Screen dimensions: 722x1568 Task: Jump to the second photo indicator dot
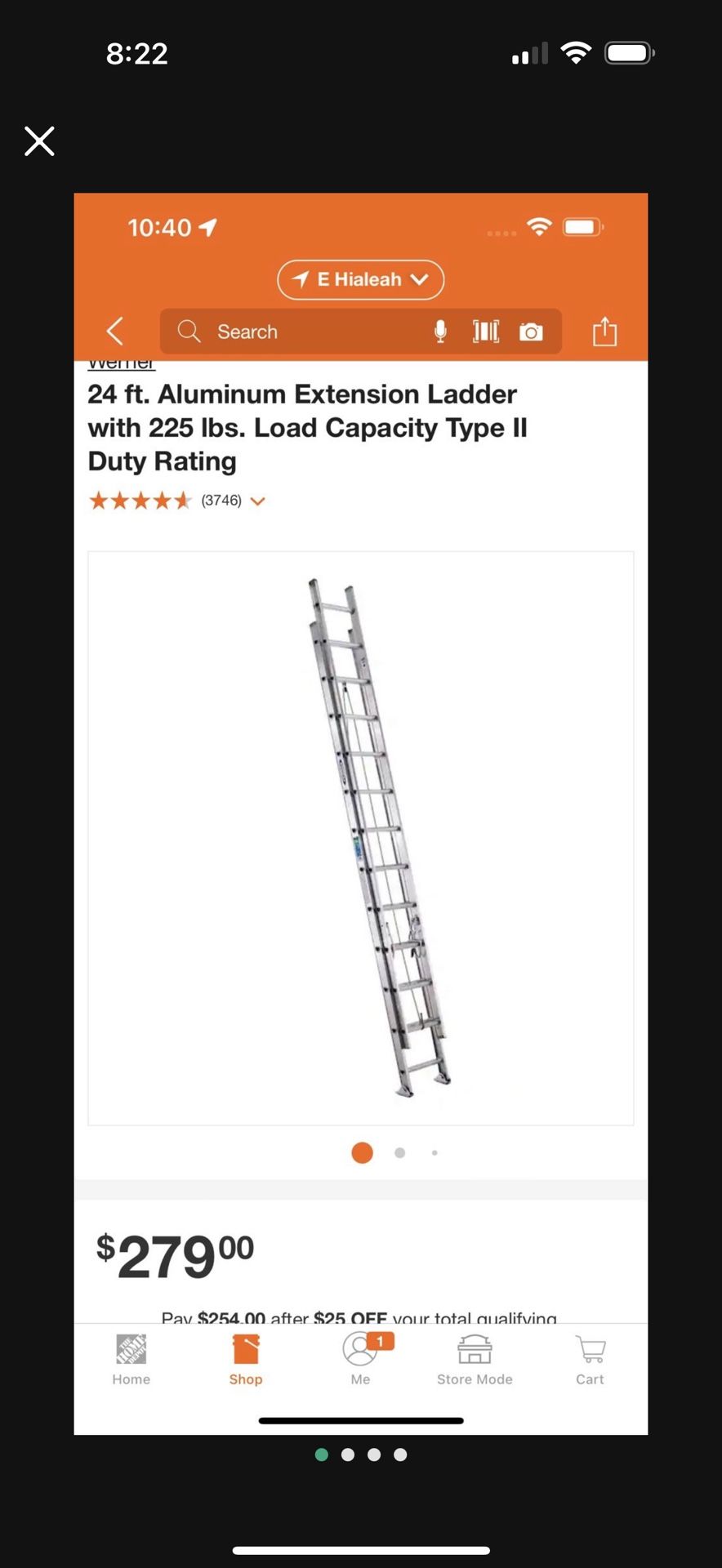348,1454
